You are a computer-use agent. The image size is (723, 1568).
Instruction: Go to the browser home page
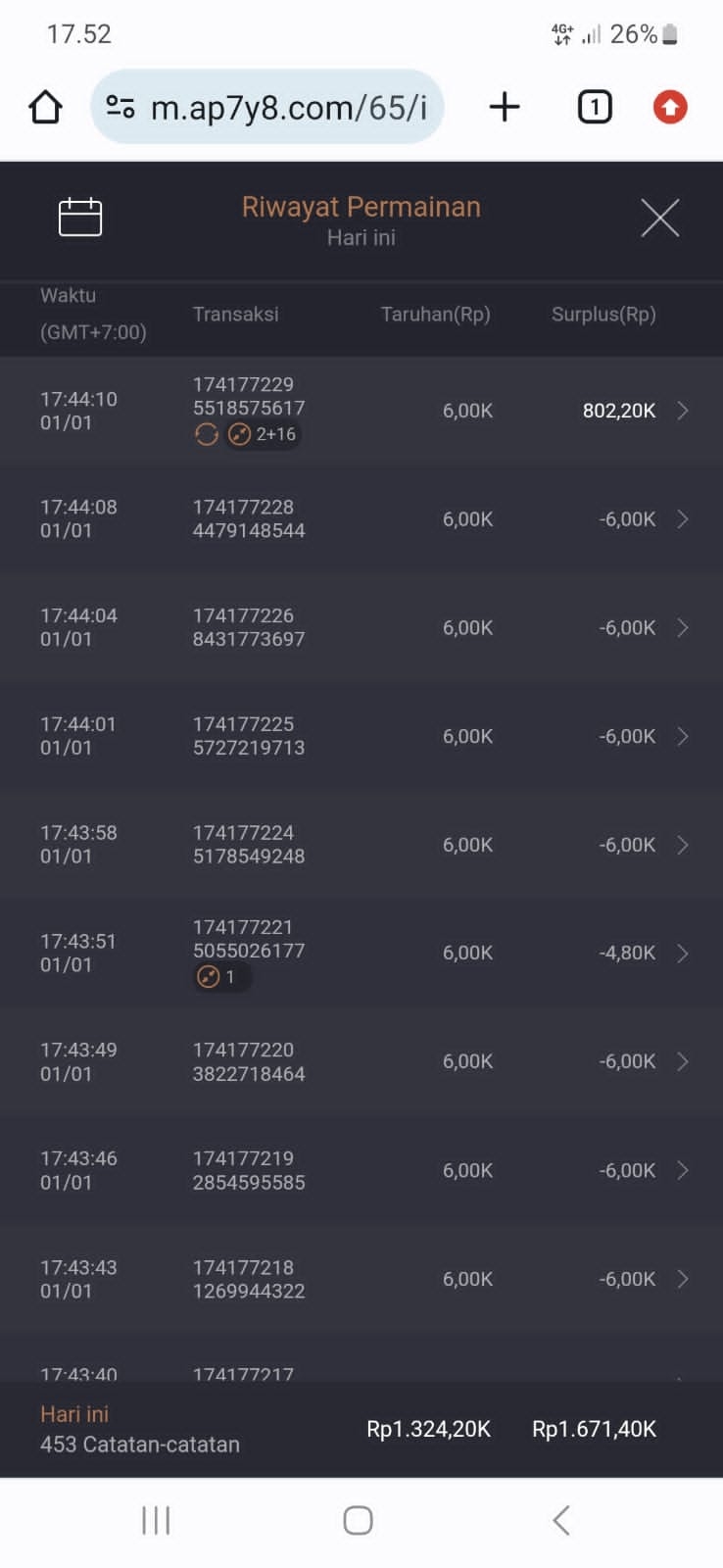pyautogui.click(x=45, y=107)
